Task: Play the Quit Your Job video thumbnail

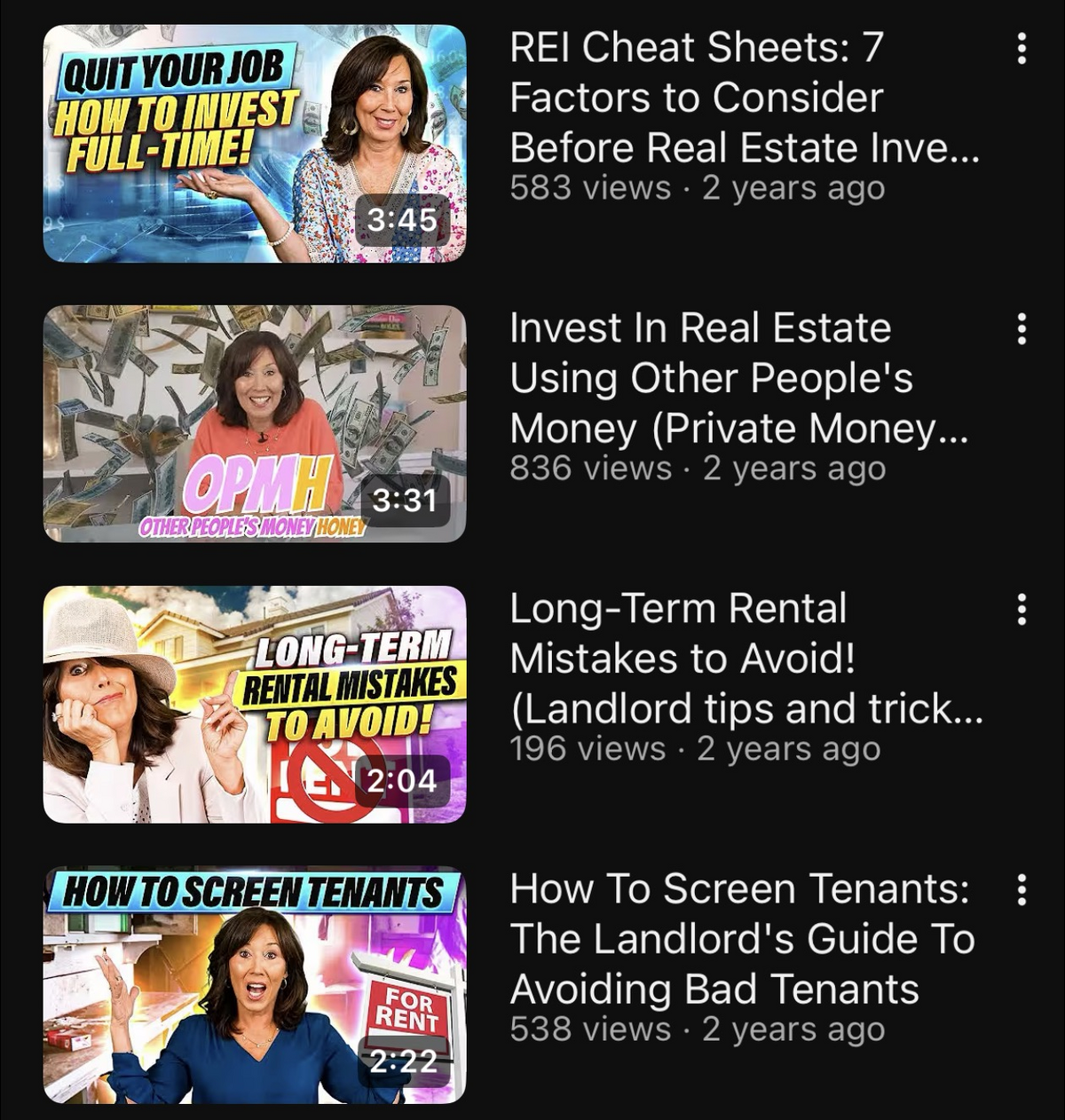Action: click(x=254, y=144)
